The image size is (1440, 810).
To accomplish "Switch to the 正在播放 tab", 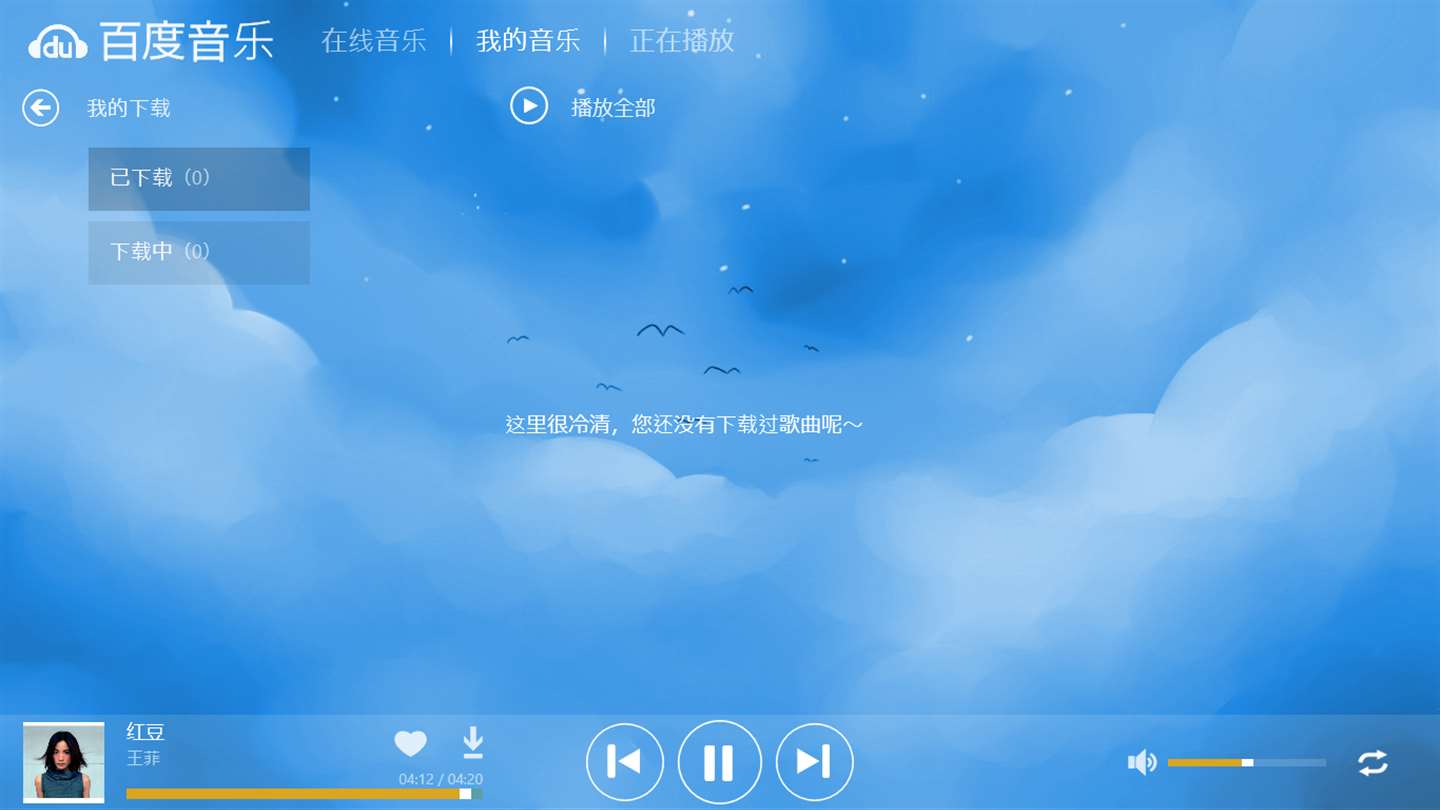I will [x=682, y=40].
